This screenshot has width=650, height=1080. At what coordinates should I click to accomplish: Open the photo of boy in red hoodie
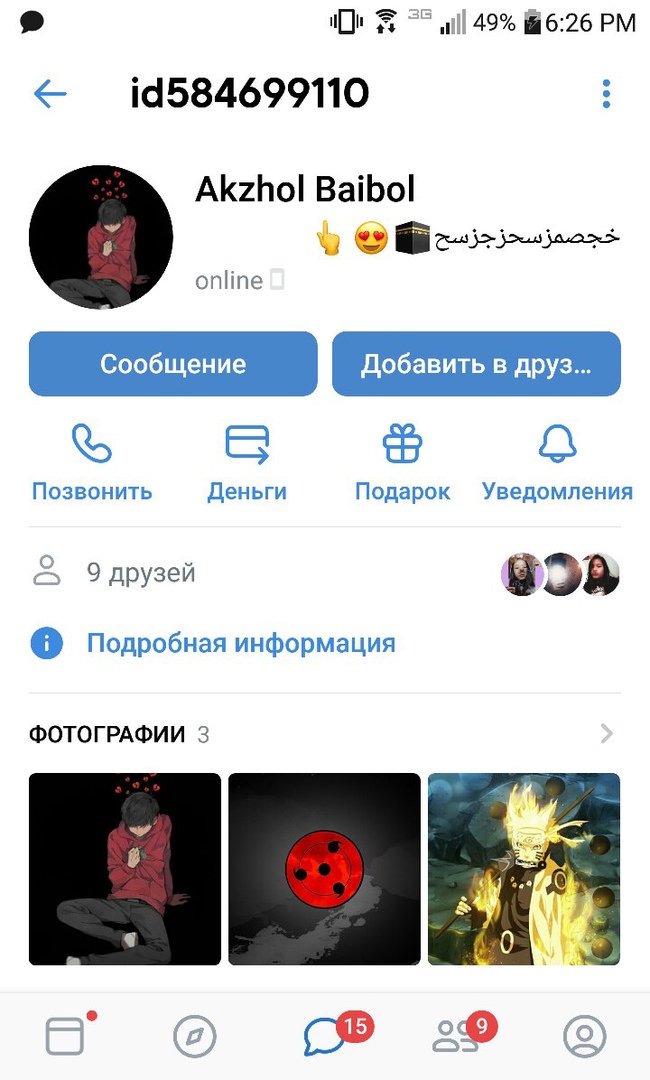coord(125,869)
